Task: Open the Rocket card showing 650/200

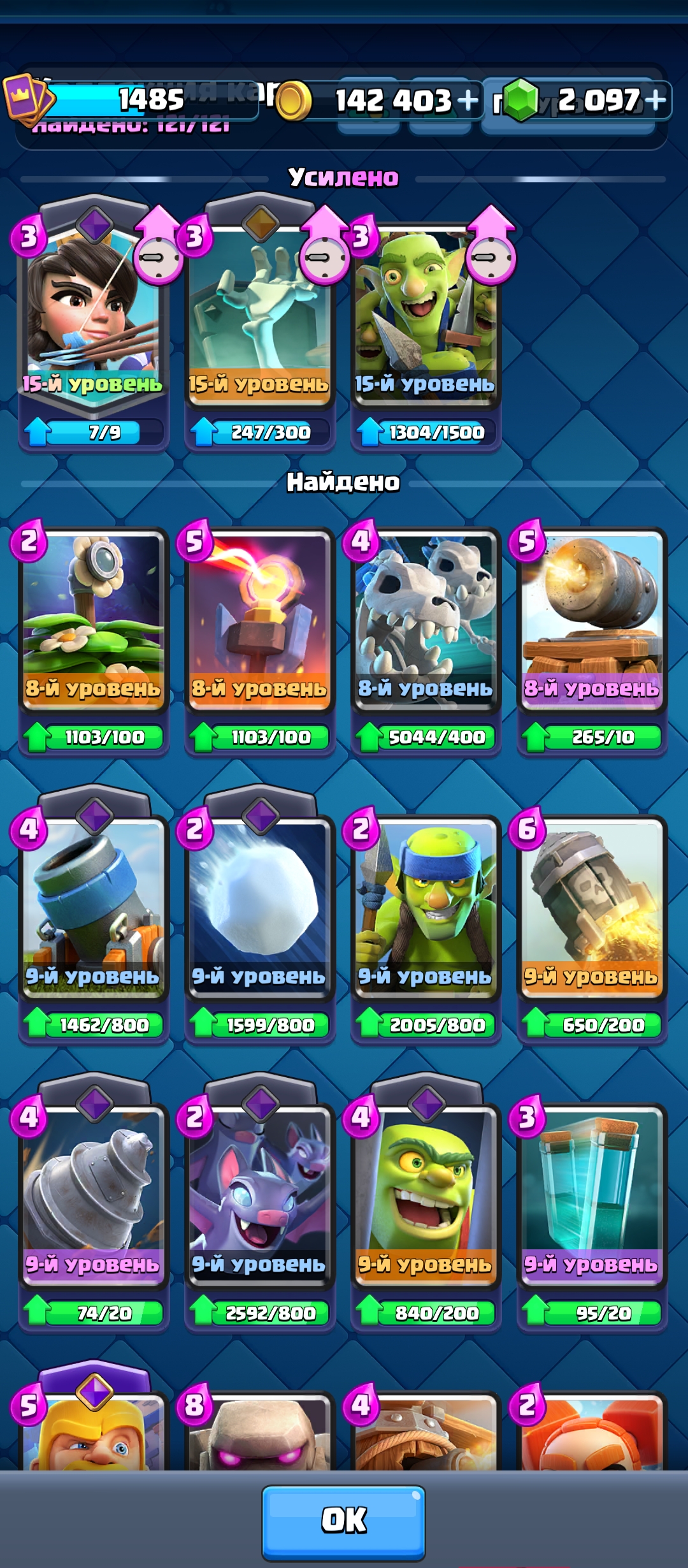Action: click(592, 929)
